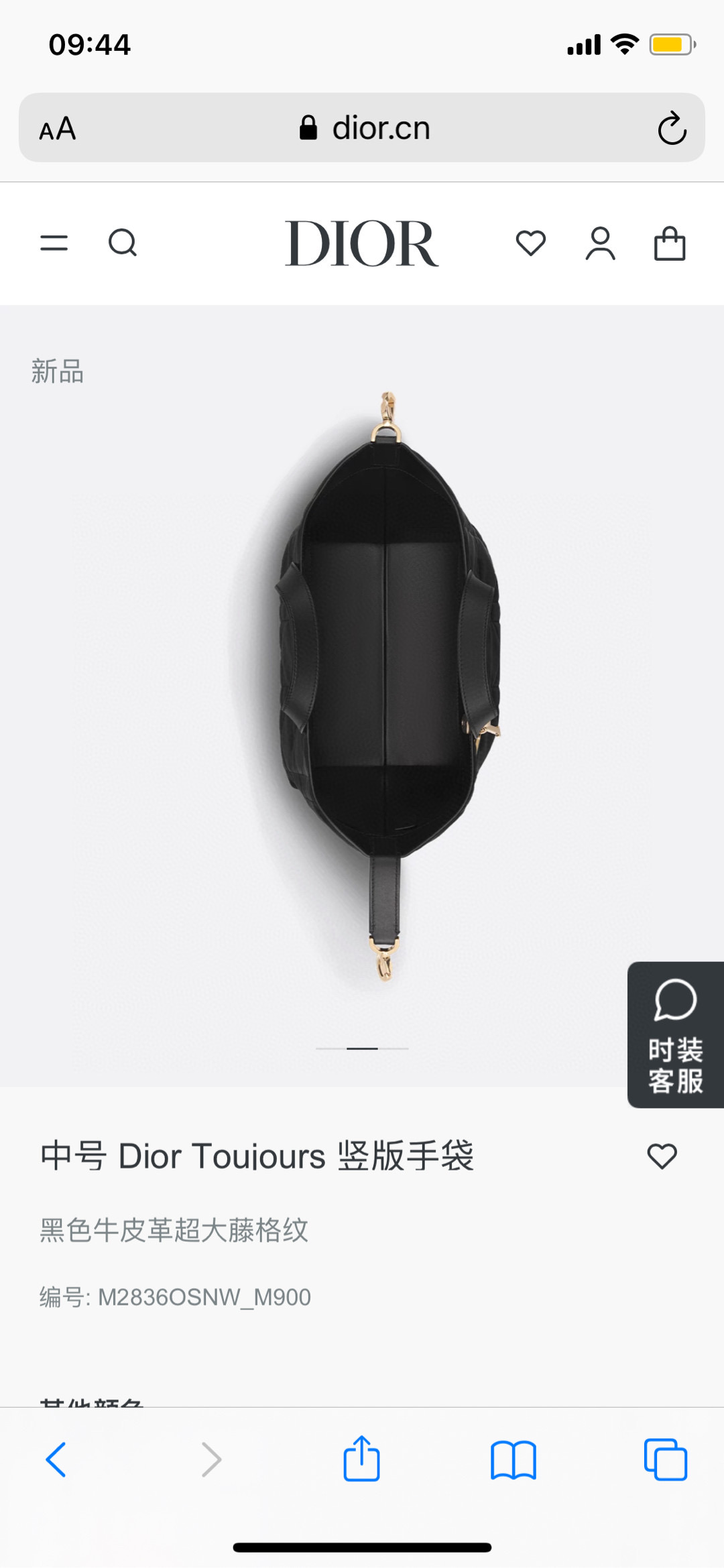Open the search magnifier icon

(123, 243)
